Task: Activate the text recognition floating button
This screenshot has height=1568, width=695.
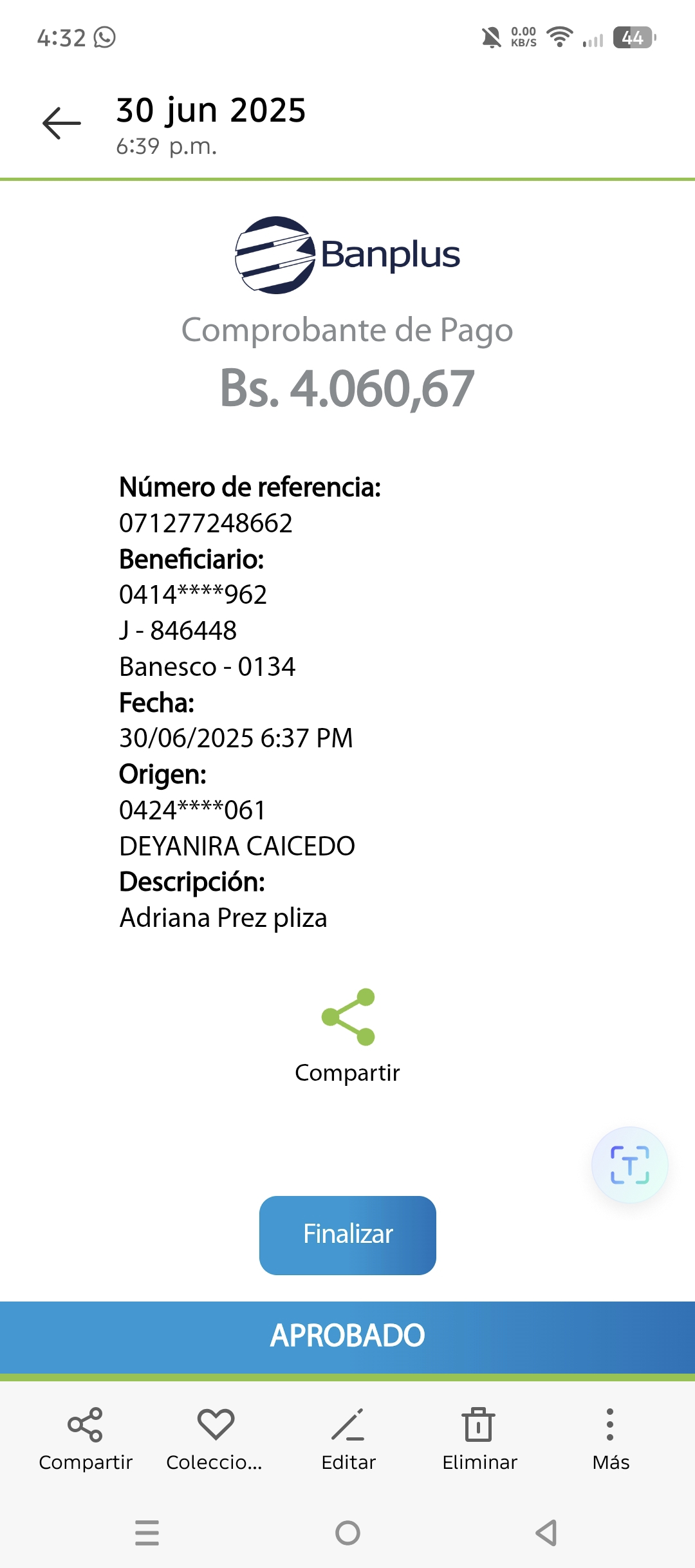Action: pos(629,1164)
